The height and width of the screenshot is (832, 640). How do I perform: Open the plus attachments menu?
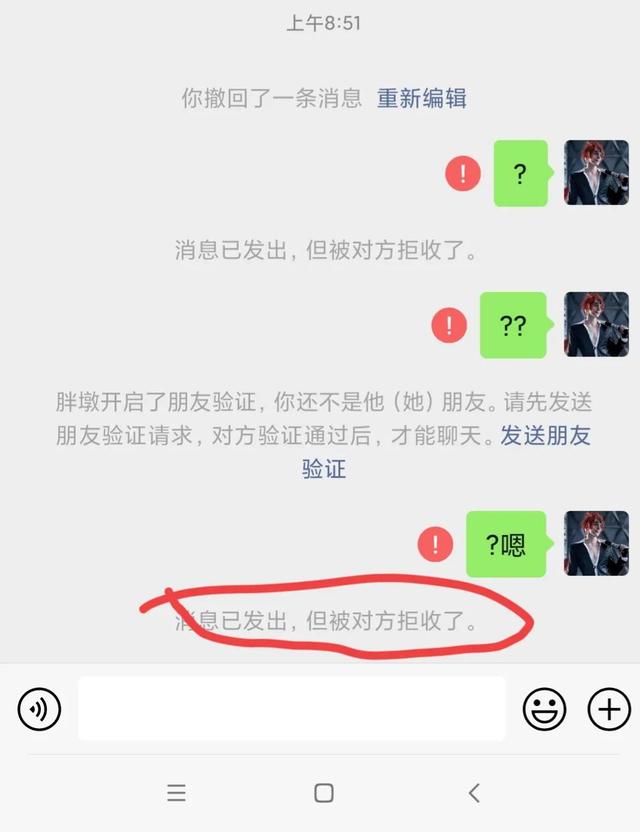pyautogui.click(x=608, y=709)
